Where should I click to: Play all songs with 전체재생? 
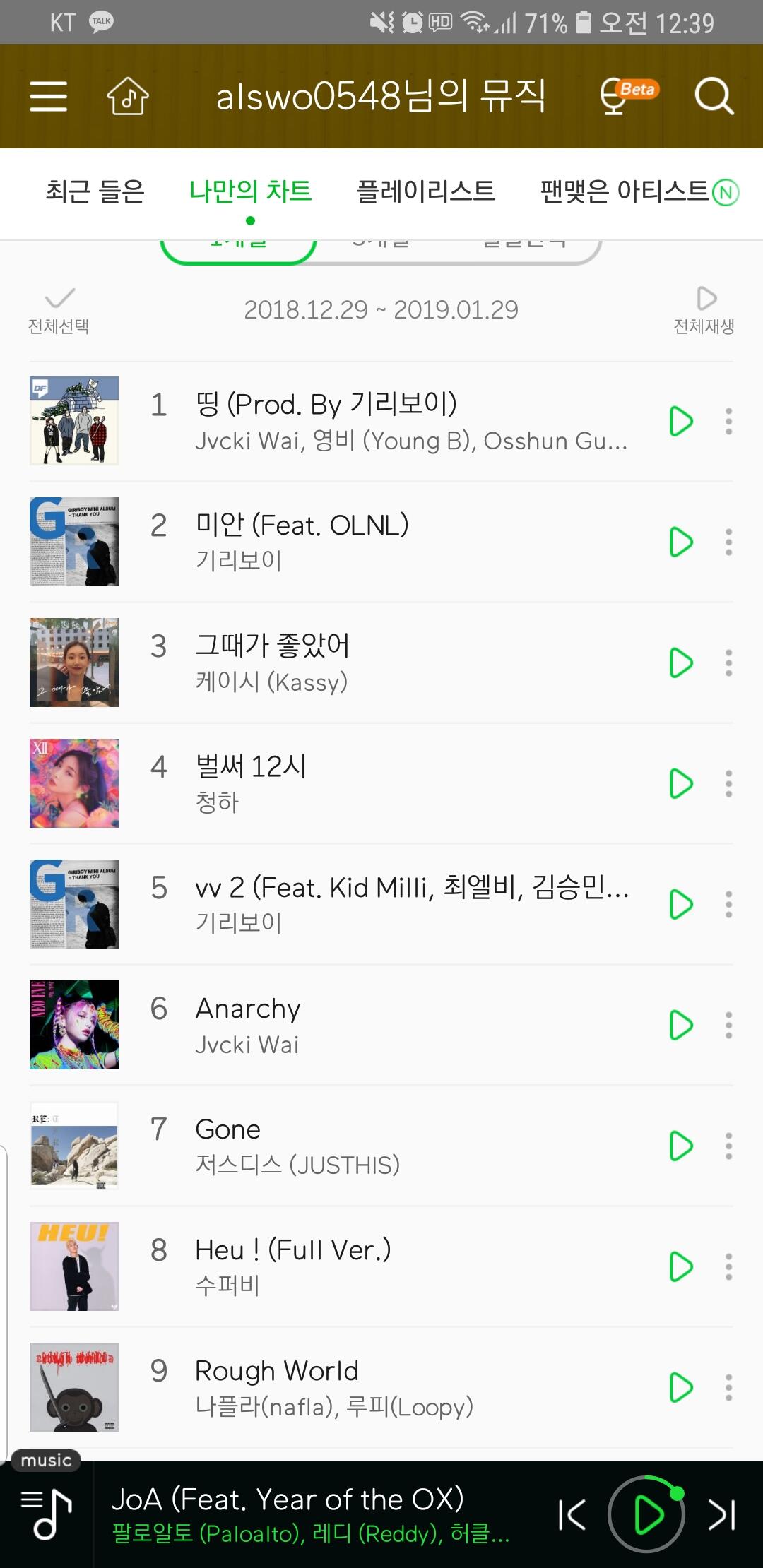click(x=704, y=311)
